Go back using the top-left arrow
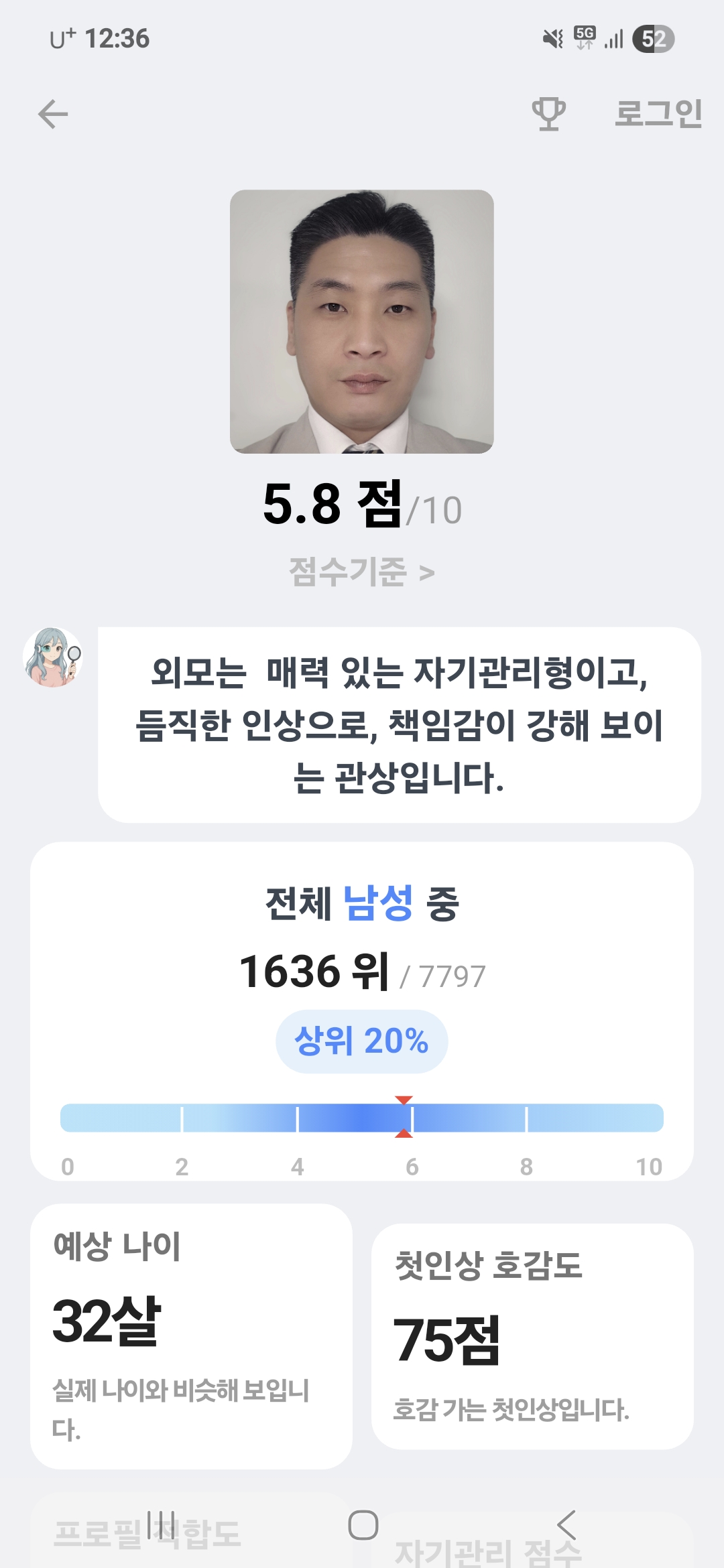Screen dimensions: 724x1568 [x=53, y=114]
